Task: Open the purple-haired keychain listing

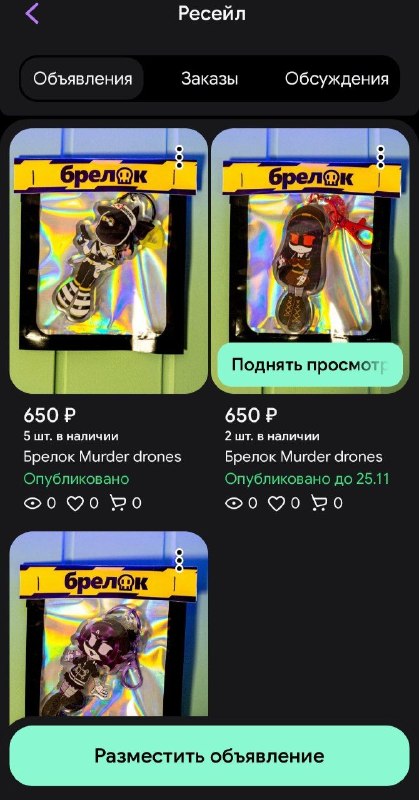Action: tap(109, 625)
